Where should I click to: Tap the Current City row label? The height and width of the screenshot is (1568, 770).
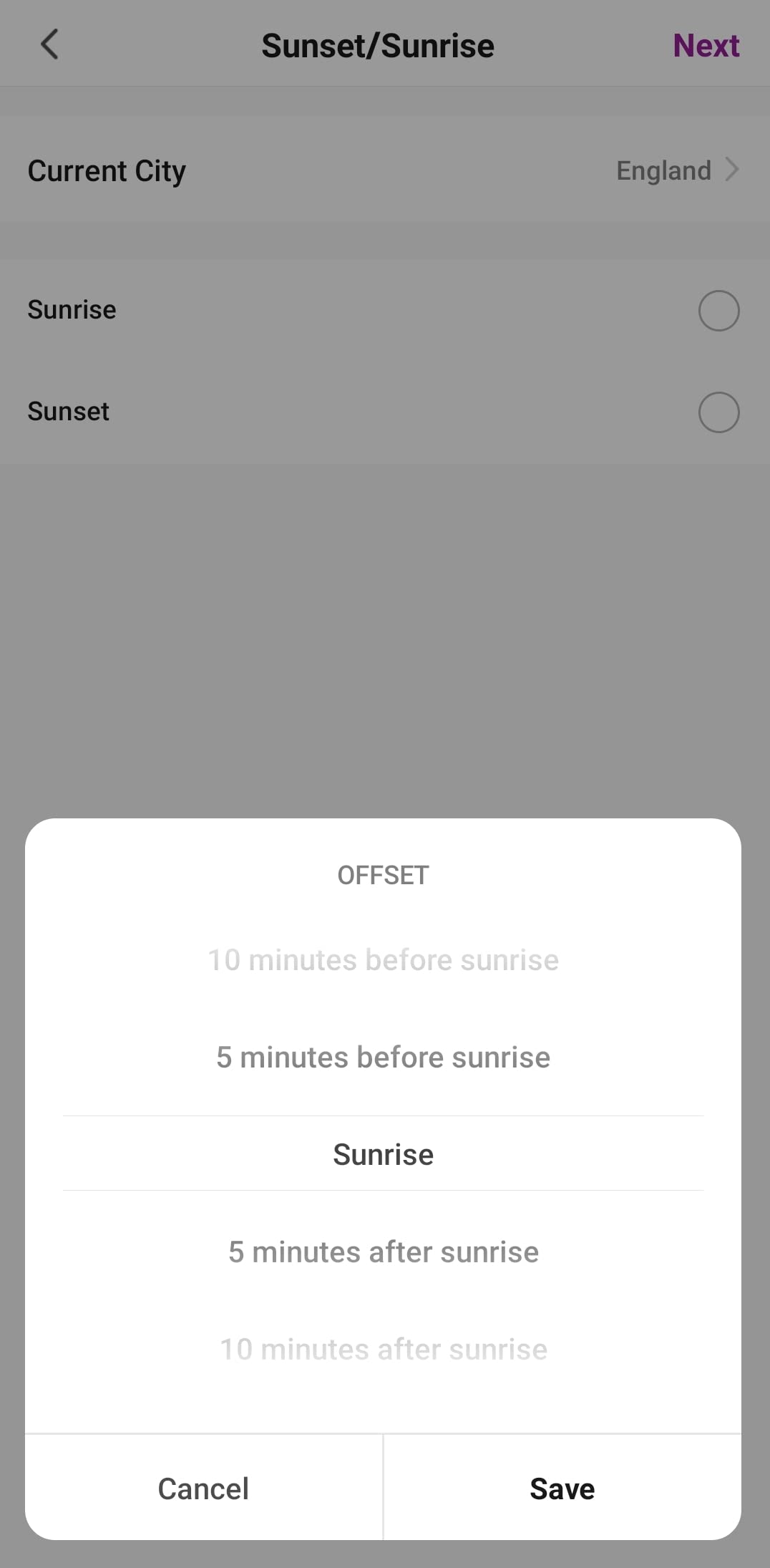pos(106,170)
